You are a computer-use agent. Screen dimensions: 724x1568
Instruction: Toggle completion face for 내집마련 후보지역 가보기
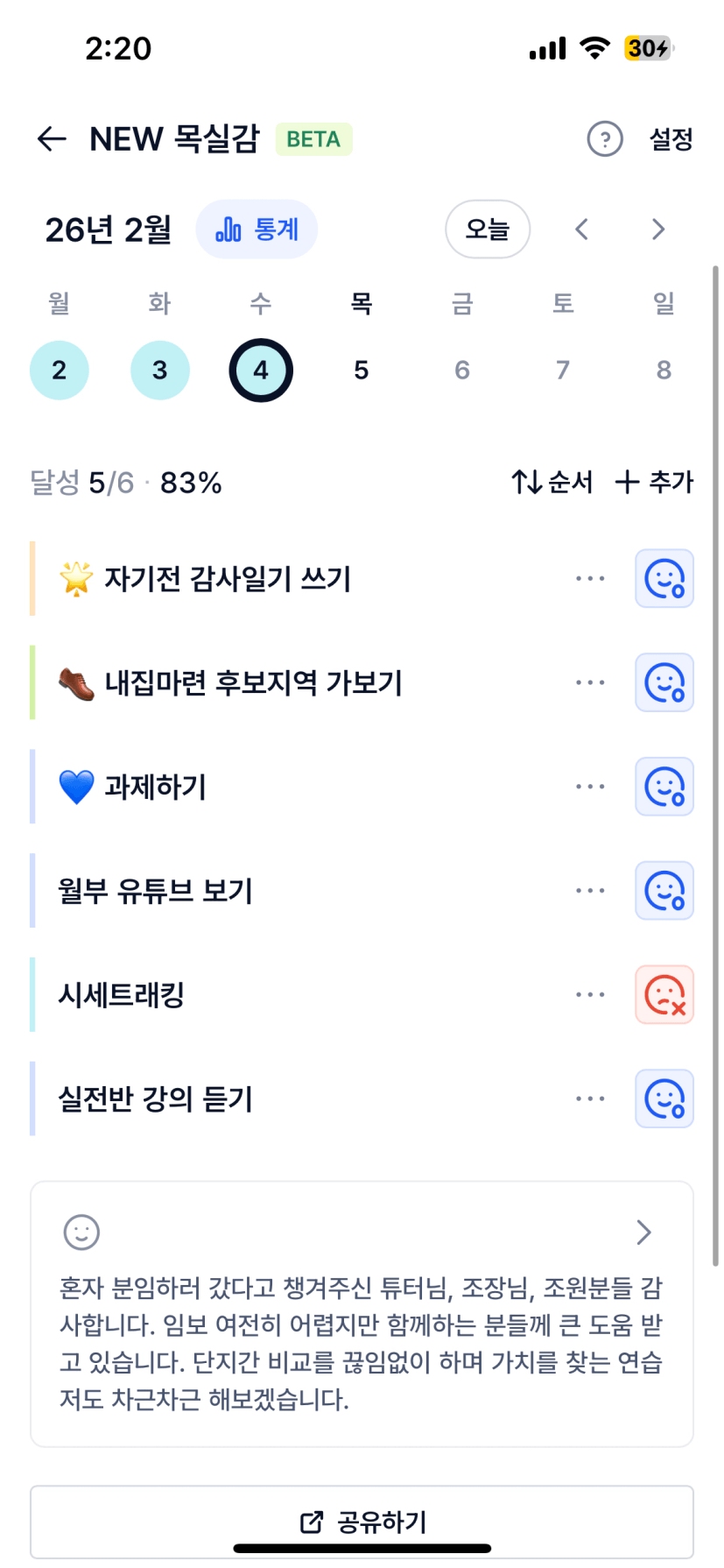click(664, 682)
